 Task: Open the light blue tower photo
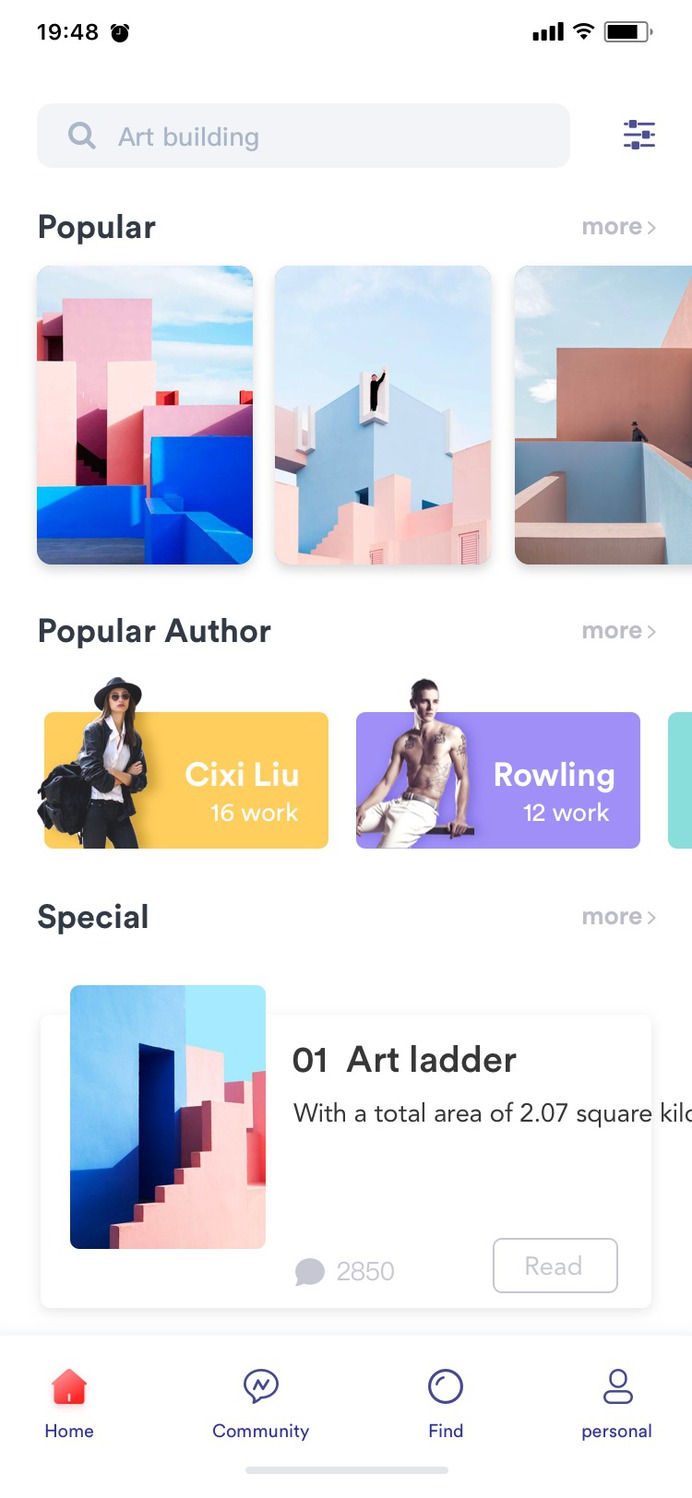383,415
